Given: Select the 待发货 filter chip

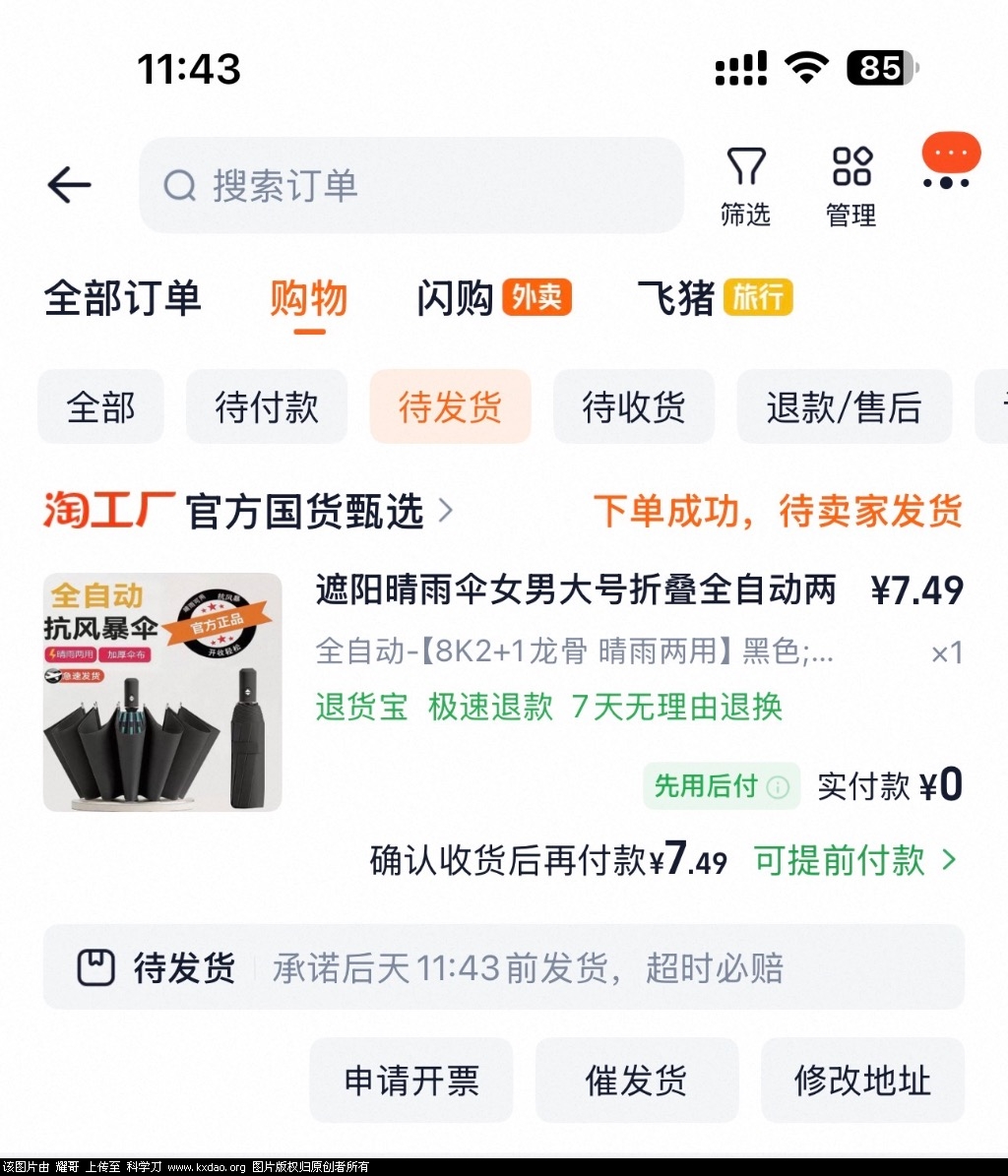Looking at the screenshot, I should pos(450,406).
